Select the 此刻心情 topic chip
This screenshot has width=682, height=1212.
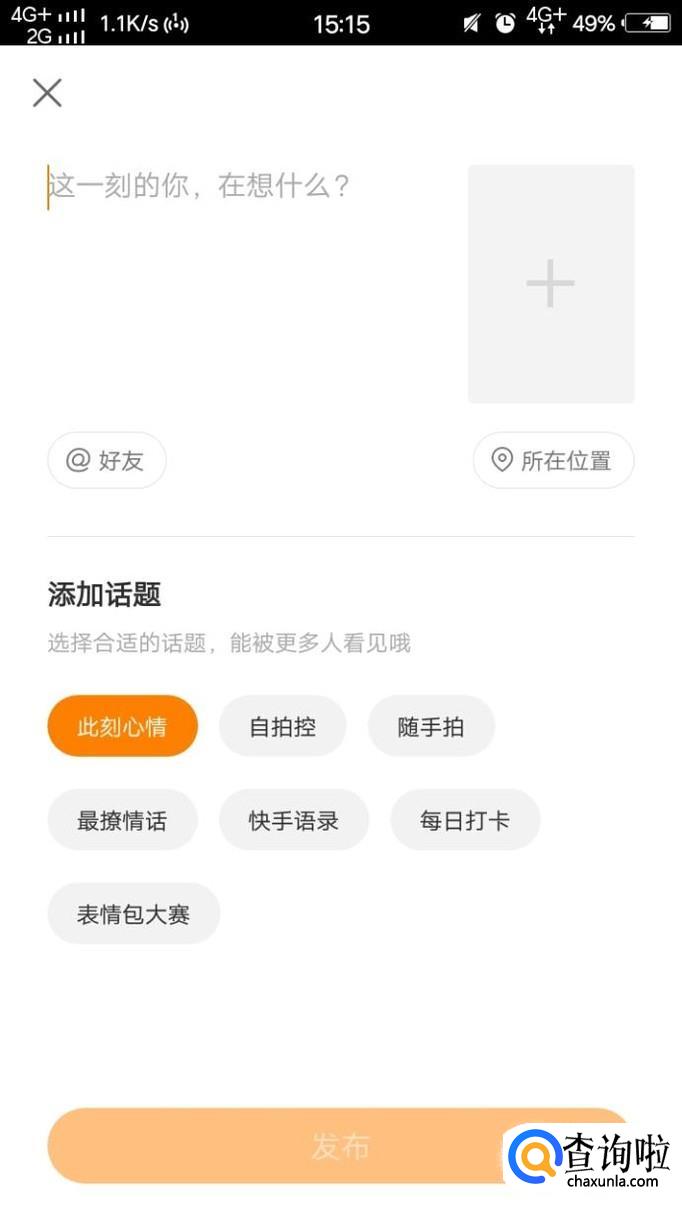pyautogui.click(x=122, y=726)
